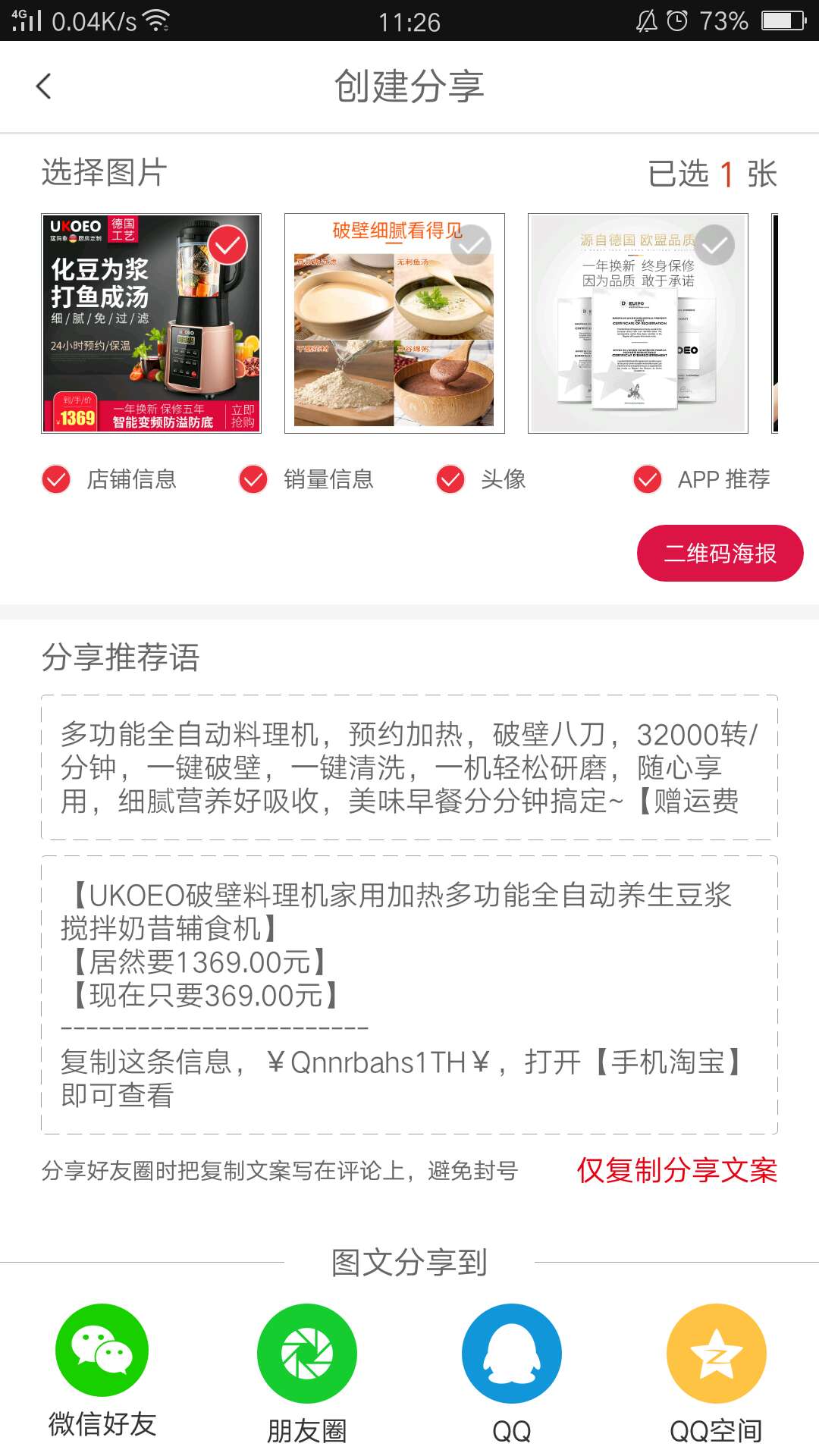Go back from 创建分享 page
The height and width of the screenshot is (1456, 819).
[x=44, y=86]
